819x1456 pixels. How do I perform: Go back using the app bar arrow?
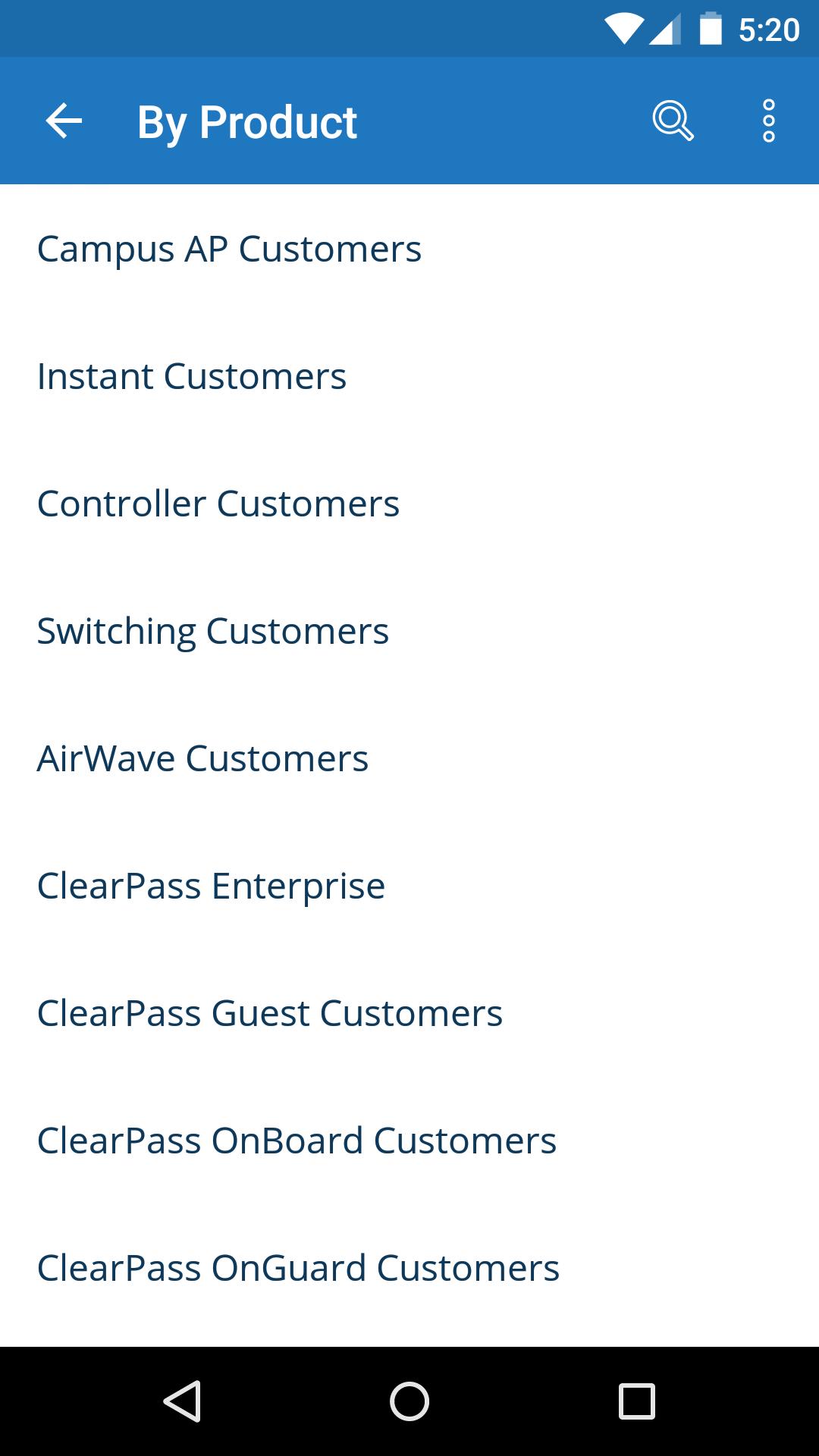(x=64, y=121)
